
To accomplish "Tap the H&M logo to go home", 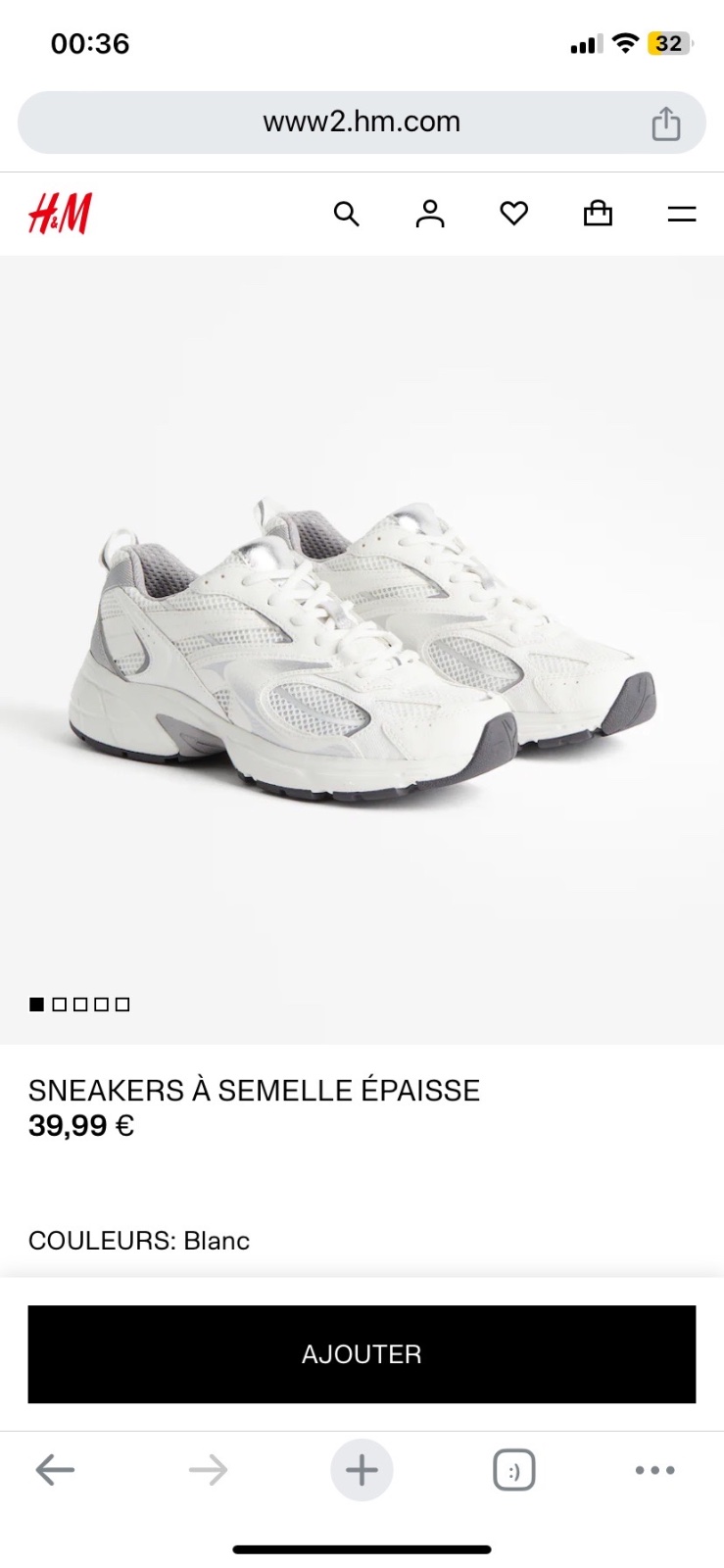I will tap(60, 214).
